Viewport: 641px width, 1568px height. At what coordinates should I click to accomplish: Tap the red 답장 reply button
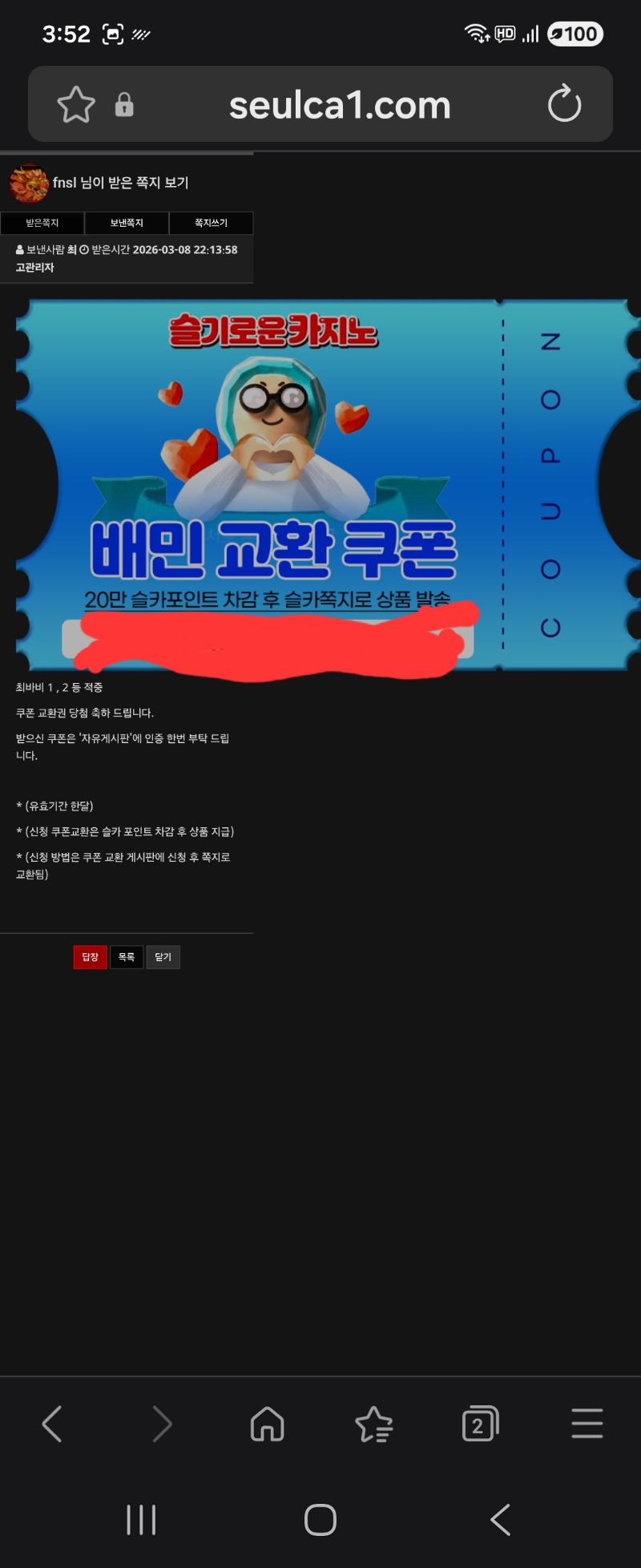[x=90, y=957]
